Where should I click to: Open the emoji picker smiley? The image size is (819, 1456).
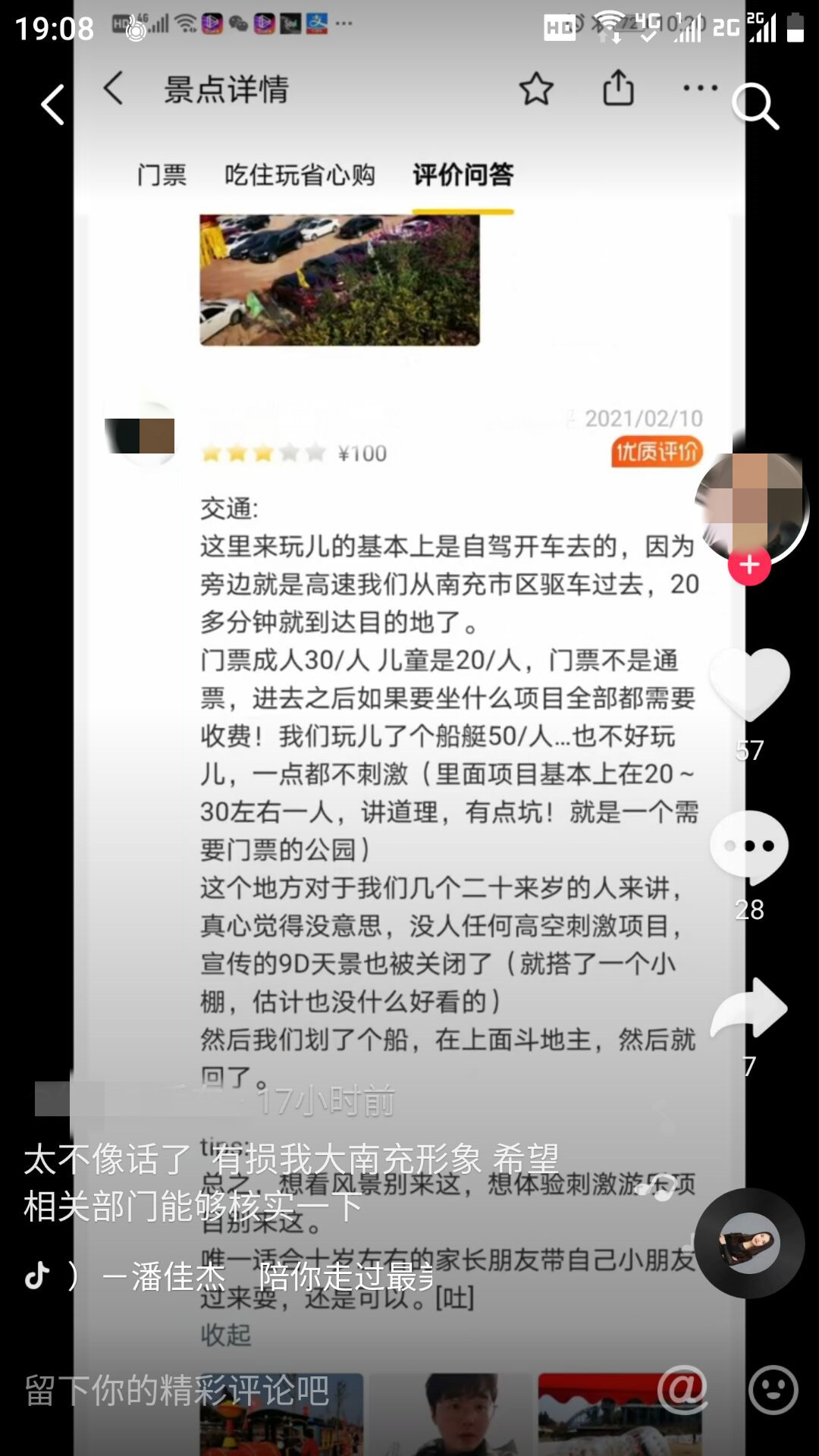click(x=773, y=1390)
